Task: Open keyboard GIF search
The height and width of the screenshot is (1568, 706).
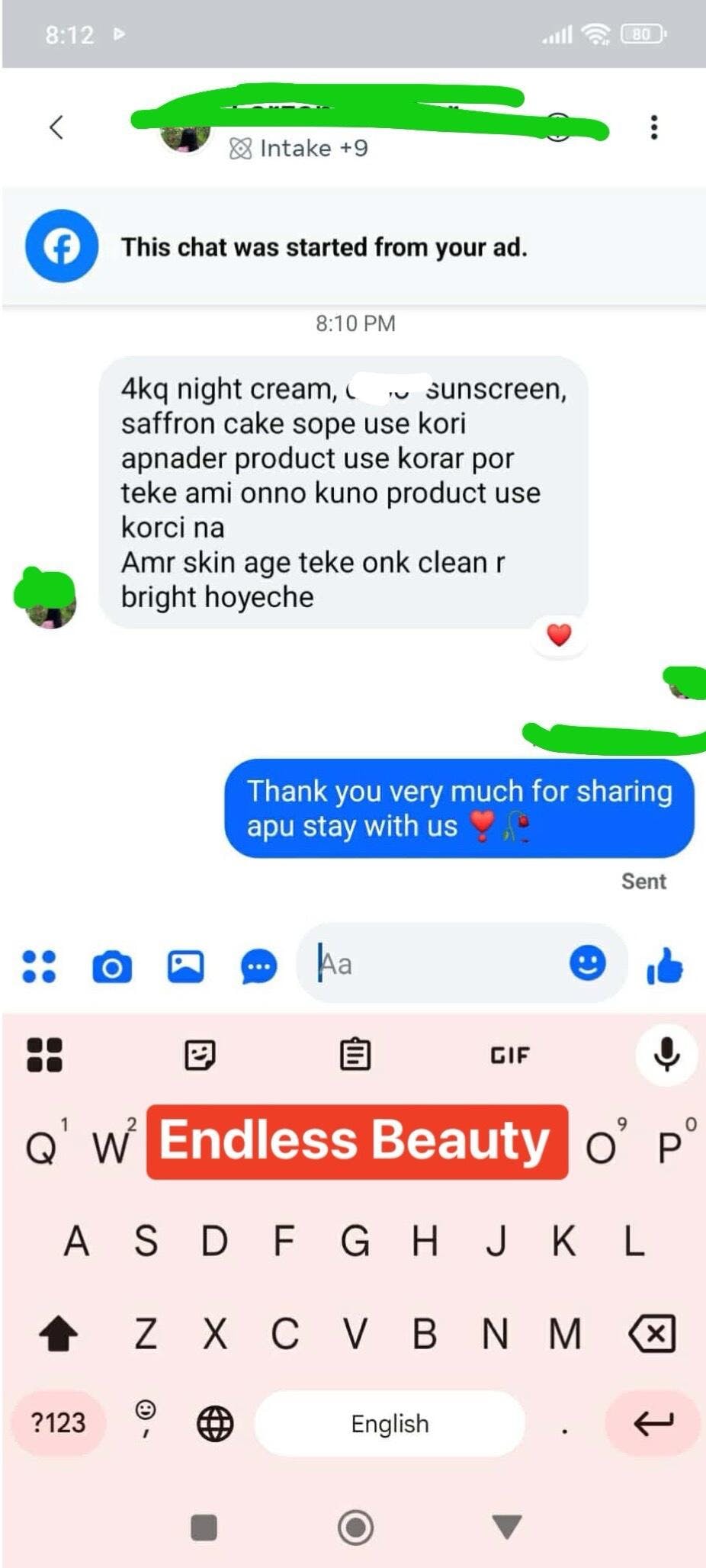Action: (509, 1056)
